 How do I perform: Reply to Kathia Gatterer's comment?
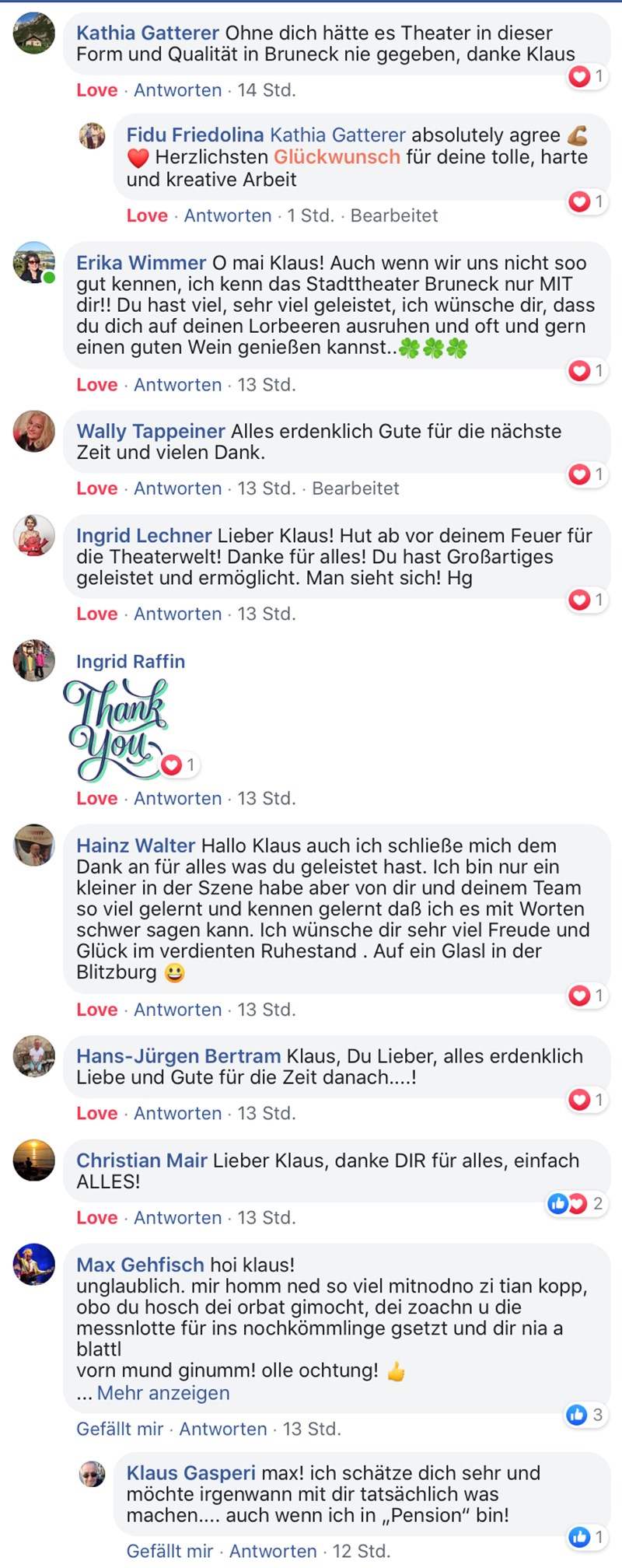[x=177, y=90]
